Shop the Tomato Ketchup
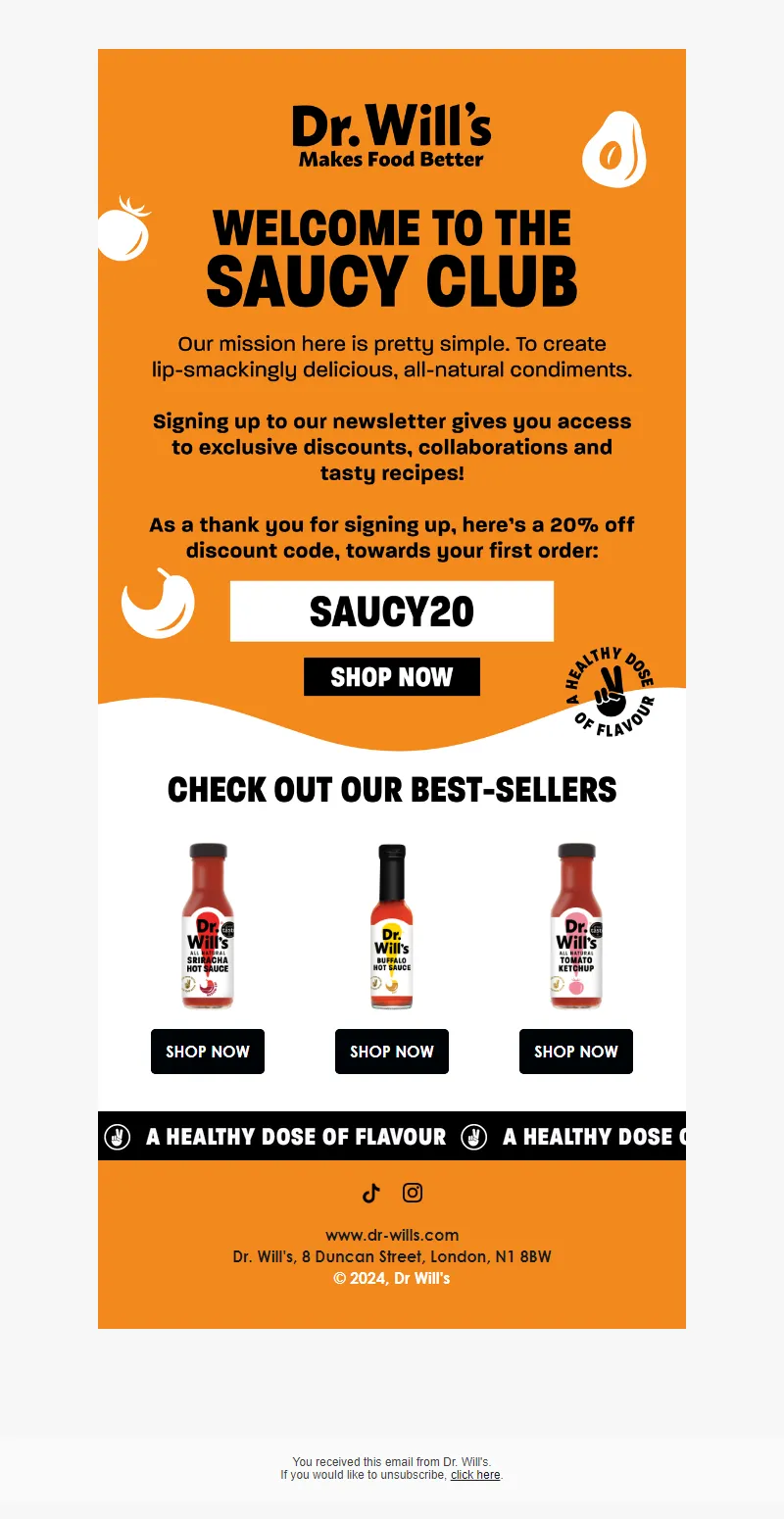This screenshot has width=784, height=1519. pyautogui.click(x=576, y=1052)
